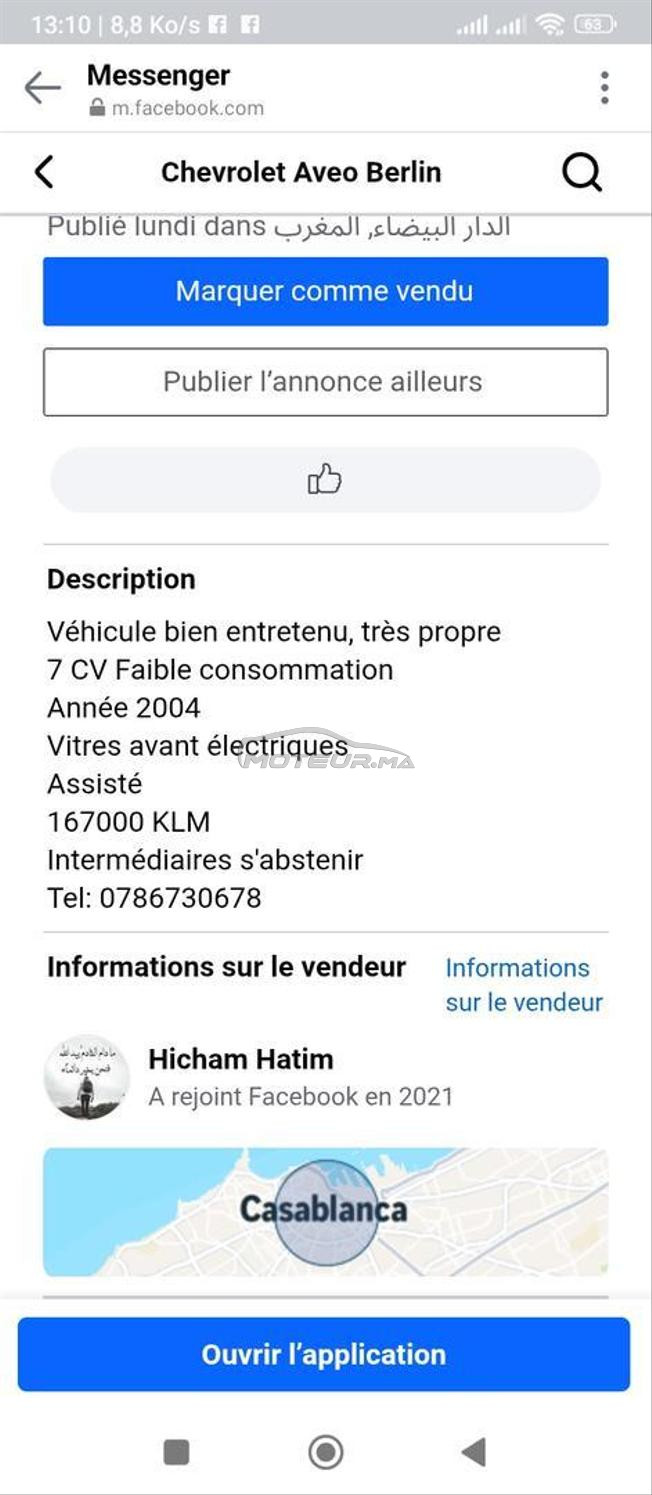Tap the system home button
Screen dimensions: 652x1495
click(326, 1451)
